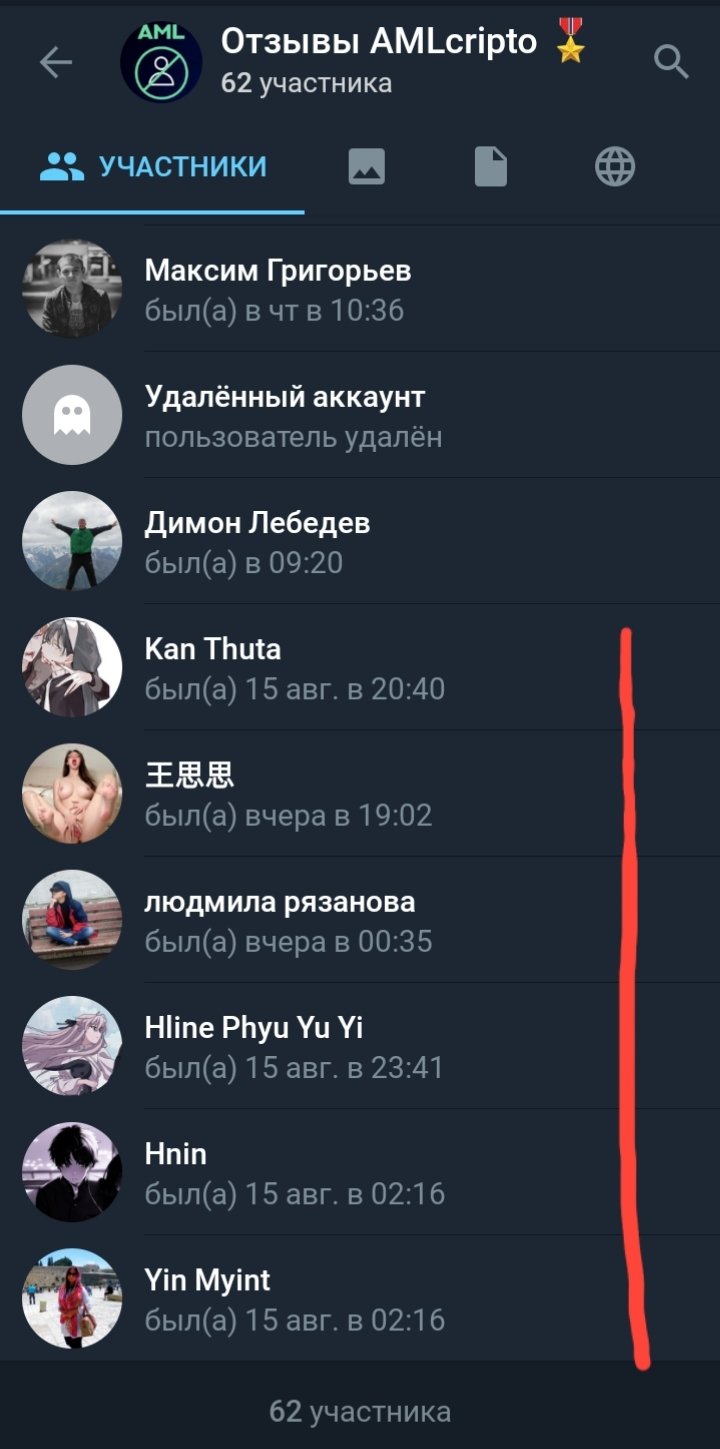
Task: Select the Участники tab
Action: tap(153, 167)
